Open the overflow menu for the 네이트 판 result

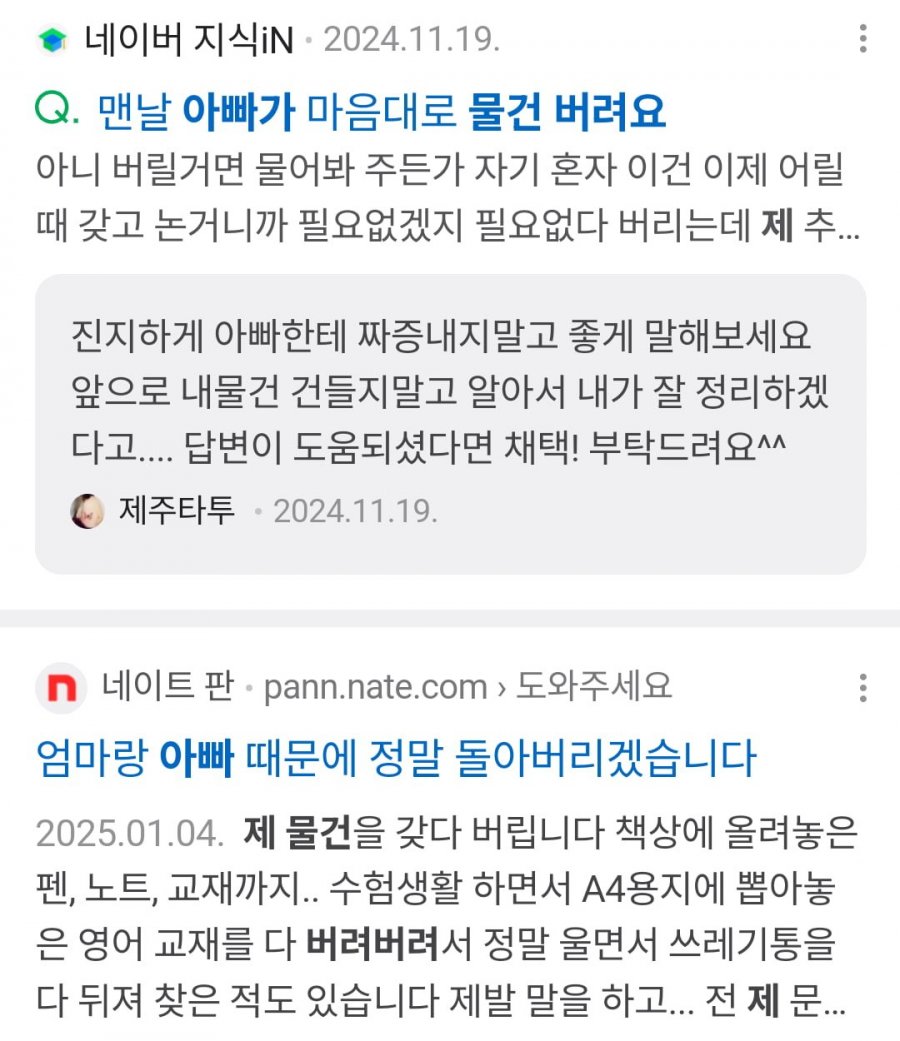tap(862, 687)
